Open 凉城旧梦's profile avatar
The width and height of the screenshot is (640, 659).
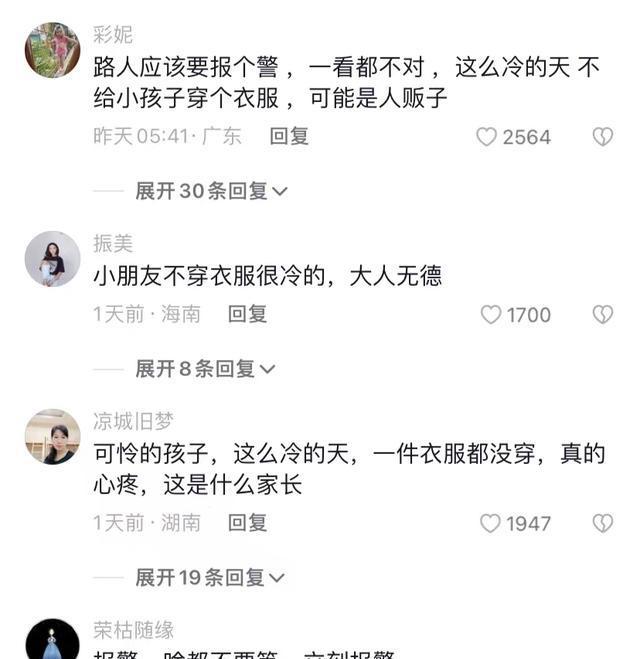[x=52, y=437]
